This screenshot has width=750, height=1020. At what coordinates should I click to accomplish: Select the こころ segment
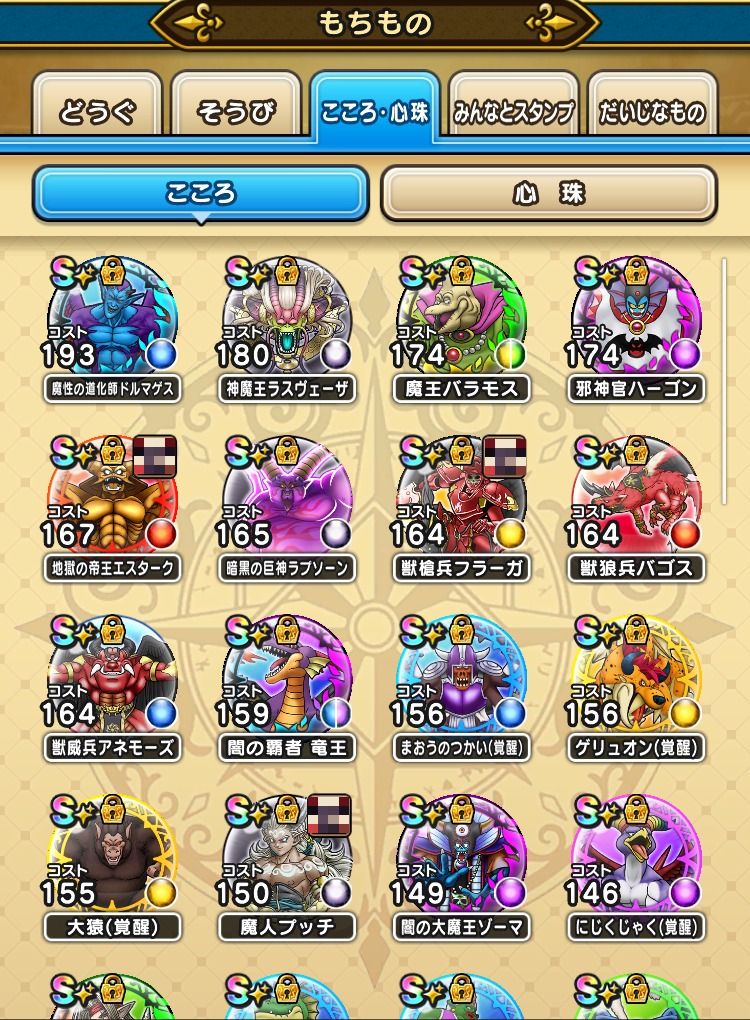[x=200, y=193]
